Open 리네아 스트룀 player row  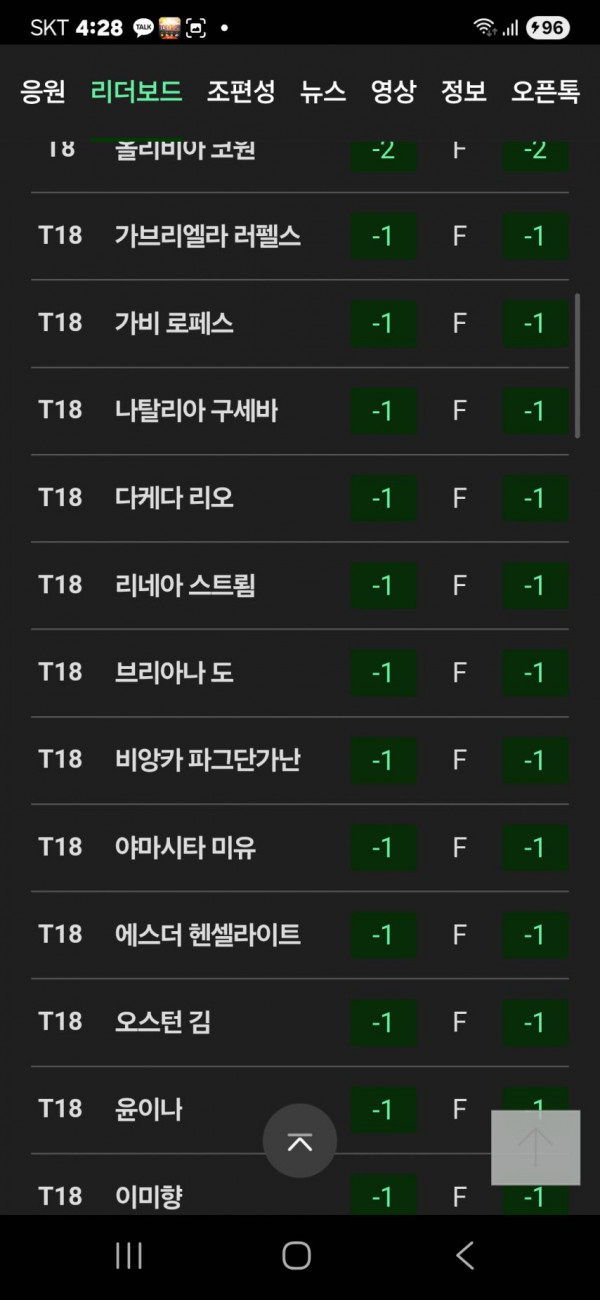185,585
